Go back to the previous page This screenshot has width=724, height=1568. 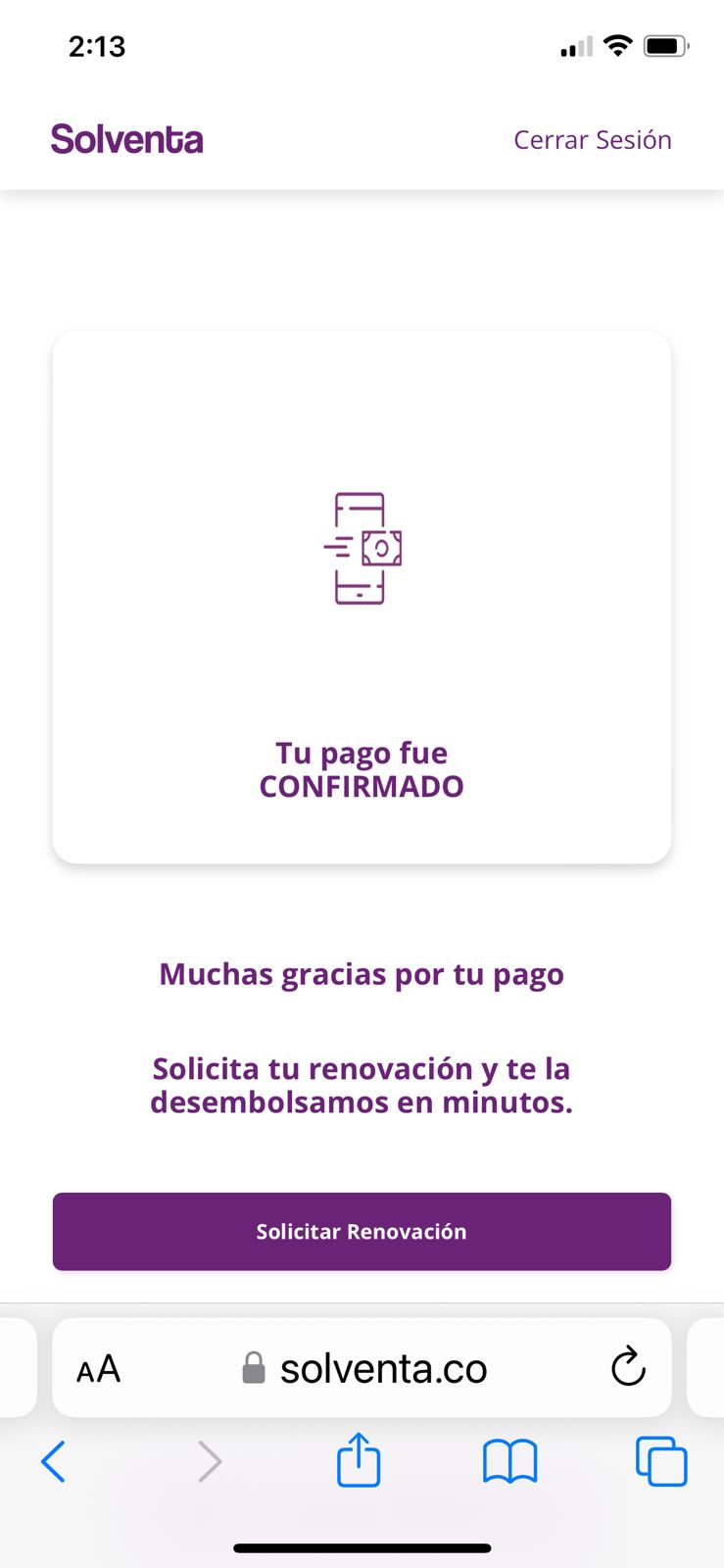click(x=54, y=1461)
